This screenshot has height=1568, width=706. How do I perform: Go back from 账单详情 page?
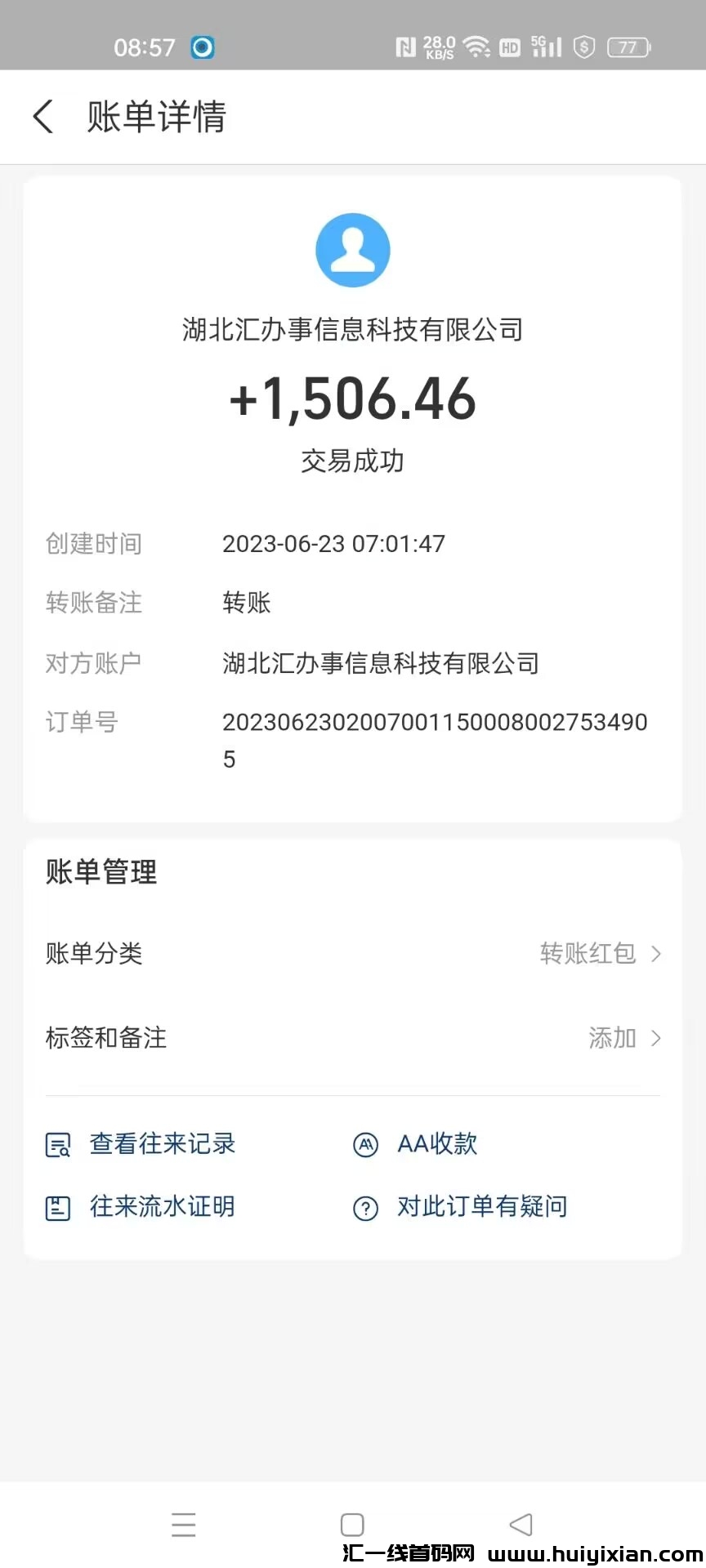[44, 117]
